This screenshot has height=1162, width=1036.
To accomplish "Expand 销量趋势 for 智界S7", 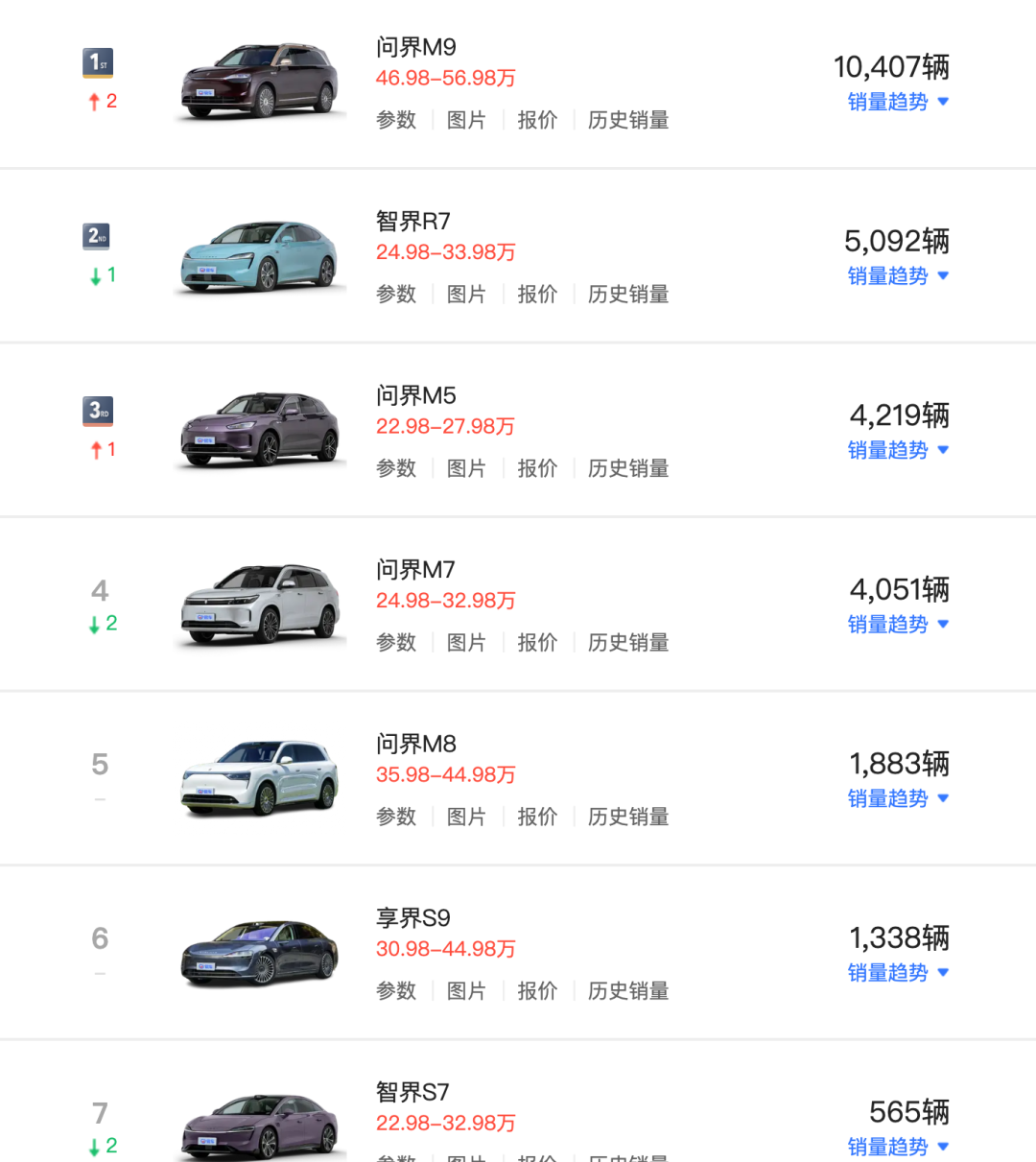I will click(898, 1147).
